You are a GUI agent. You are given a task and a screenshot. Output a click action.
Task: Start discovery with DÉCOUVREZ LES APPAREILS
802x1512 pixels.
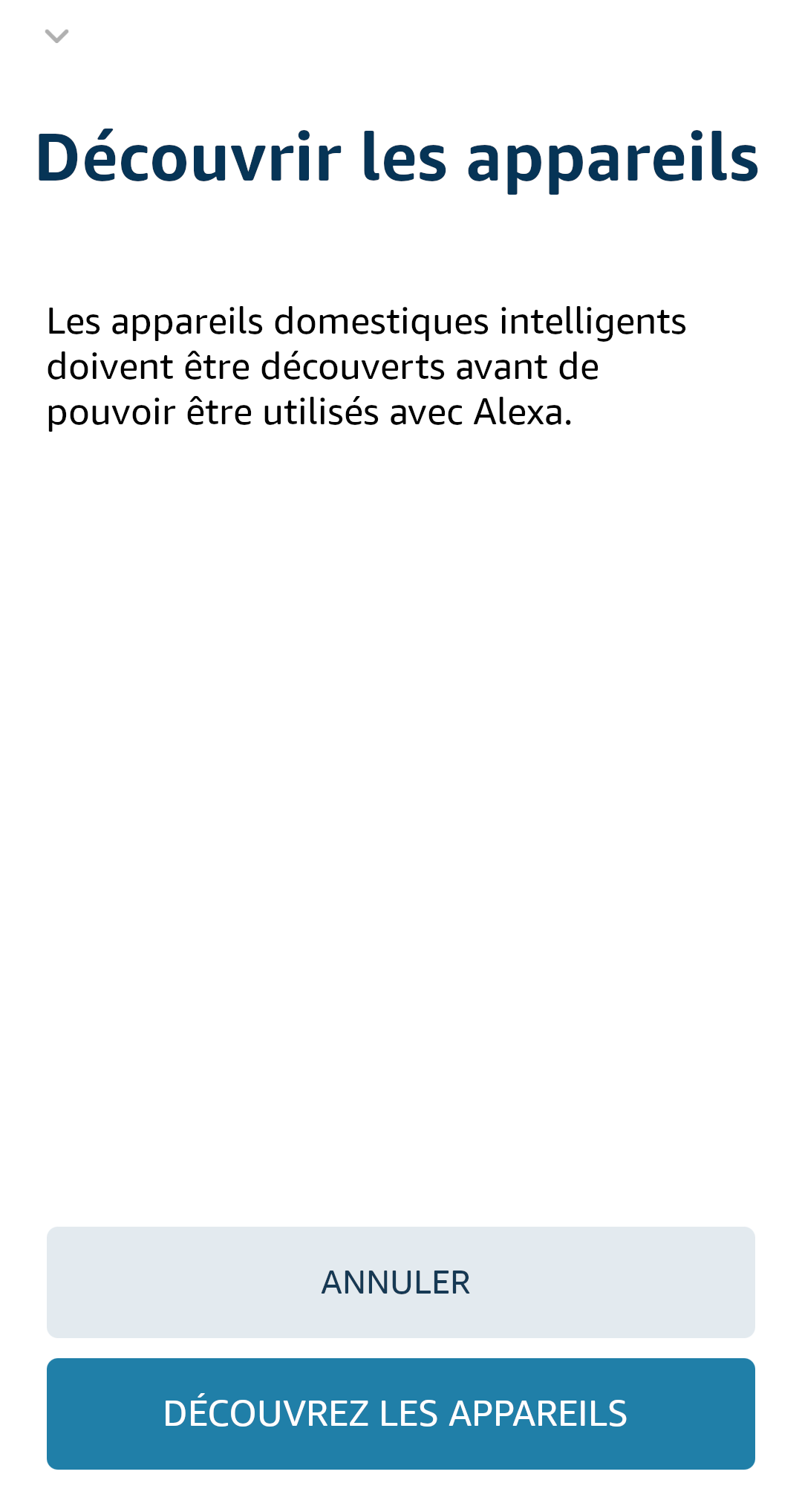(401, 1414)
